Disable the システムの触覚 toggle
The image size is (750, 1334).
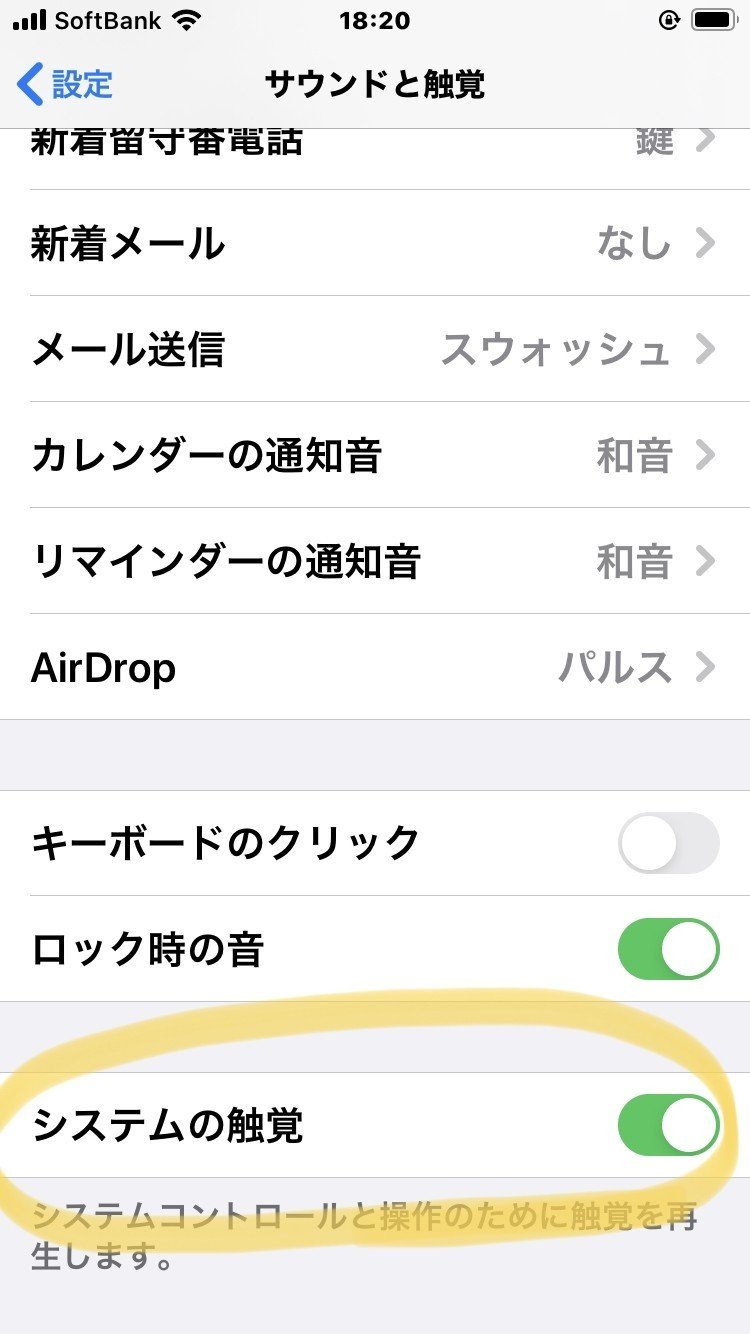pyautogui.click(x=667, y=1124)
